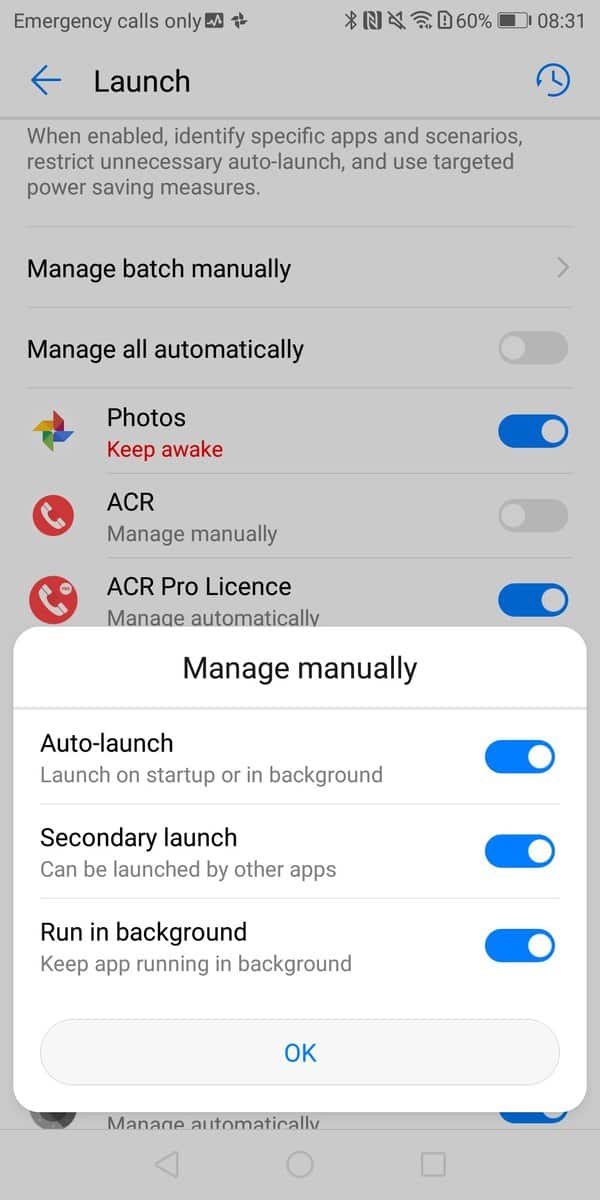
Task: Toggle off Run in background
Action: coord(519,945)
